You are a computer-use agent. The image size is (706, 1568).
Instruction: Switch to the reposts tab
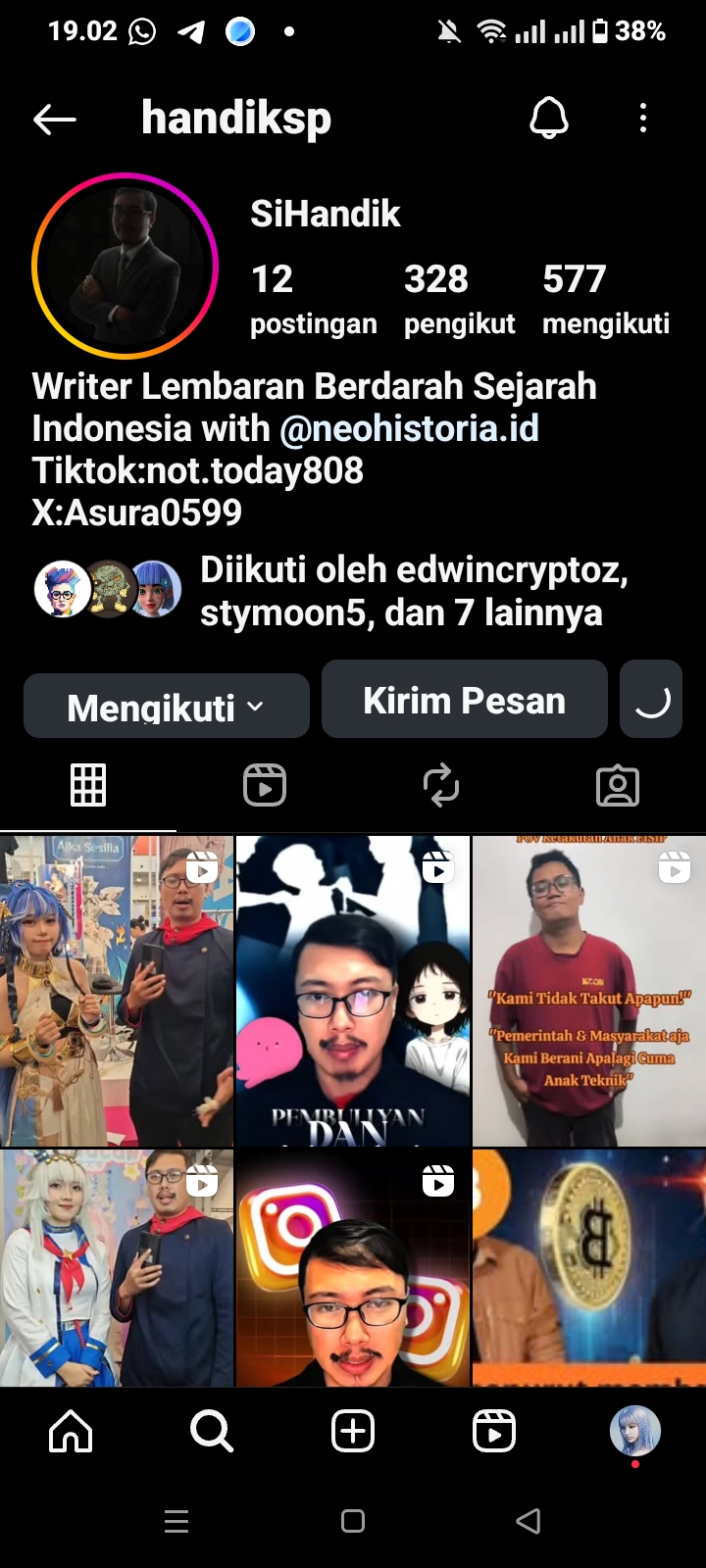tap(441, 785)
